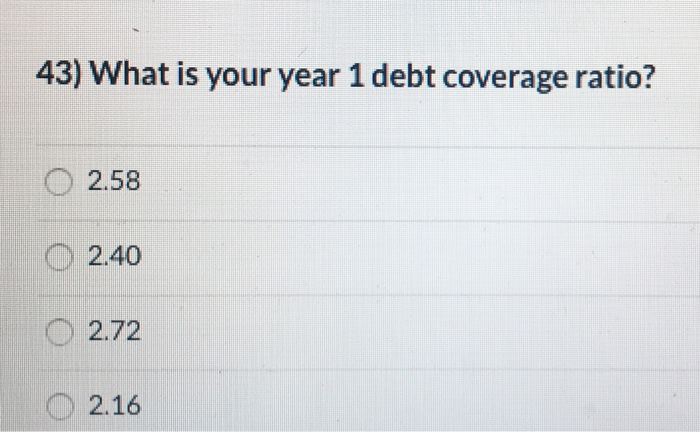This screenshot has height=432, width=700.
Task: Mark the 2.72 radio button
Action: (59, 332)
